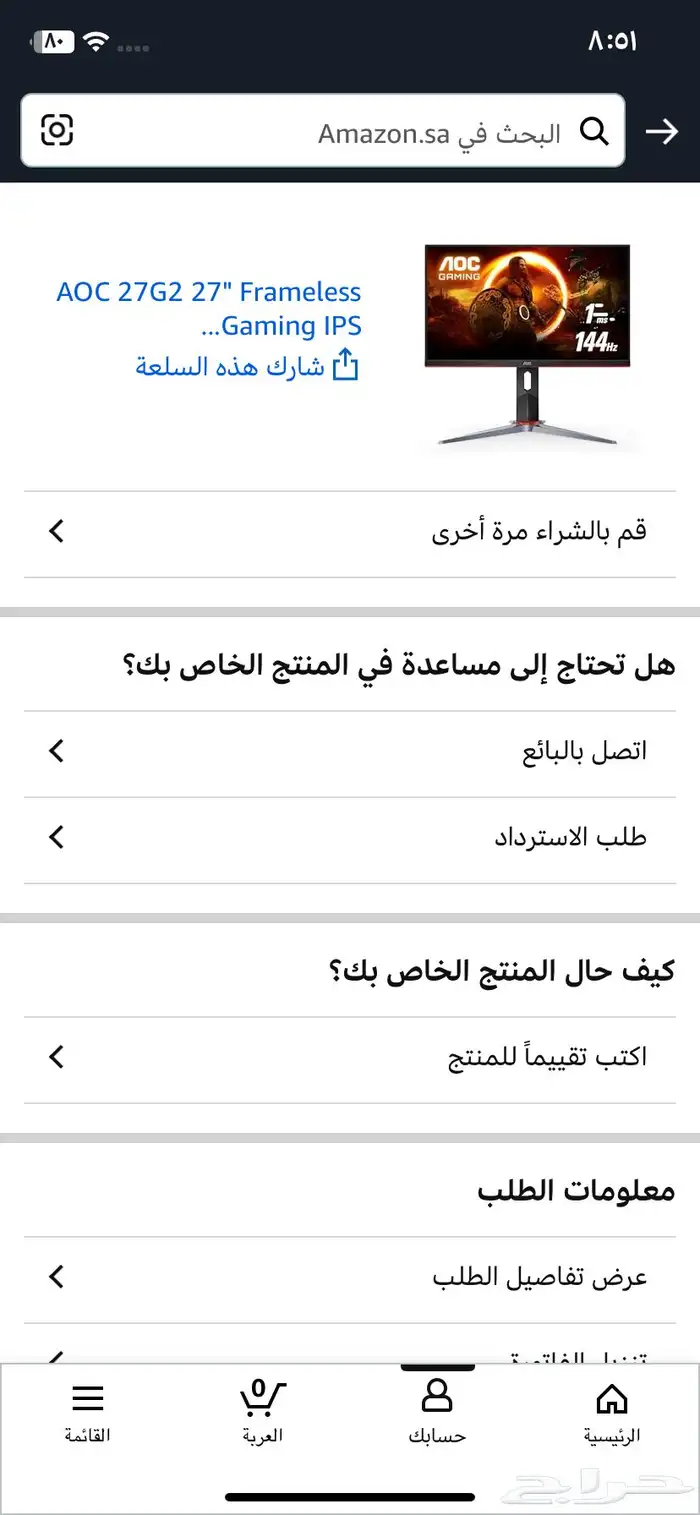
Task: Switch to the حسابك account tab
Action: [437, 1412]
